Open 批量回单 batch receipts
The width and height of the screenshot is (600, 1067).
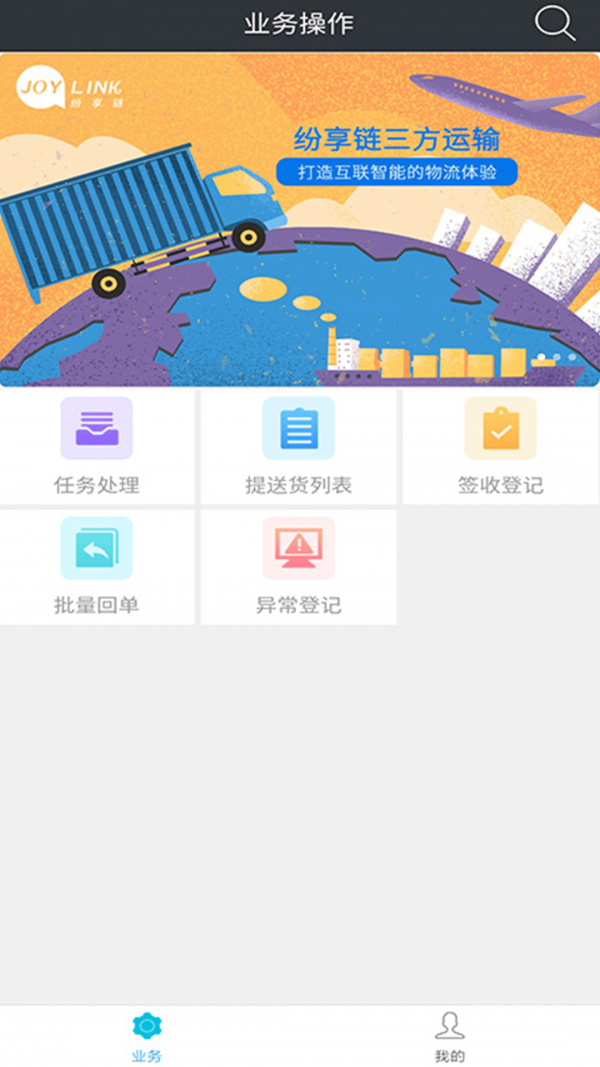click(97, 567)
